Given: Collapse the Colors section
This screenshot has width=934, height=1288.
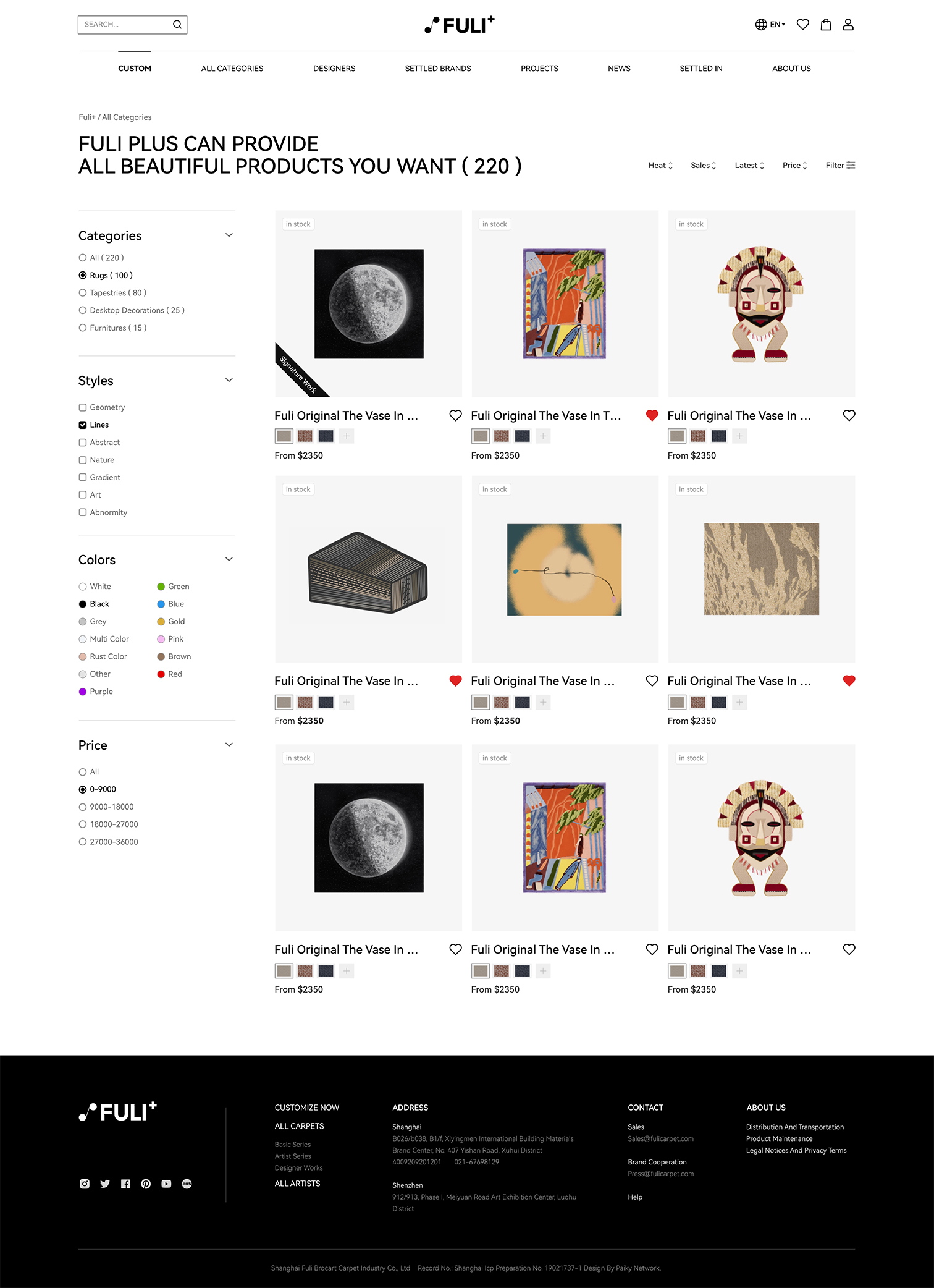Looking at the screenshot, I should coord(229,559).
